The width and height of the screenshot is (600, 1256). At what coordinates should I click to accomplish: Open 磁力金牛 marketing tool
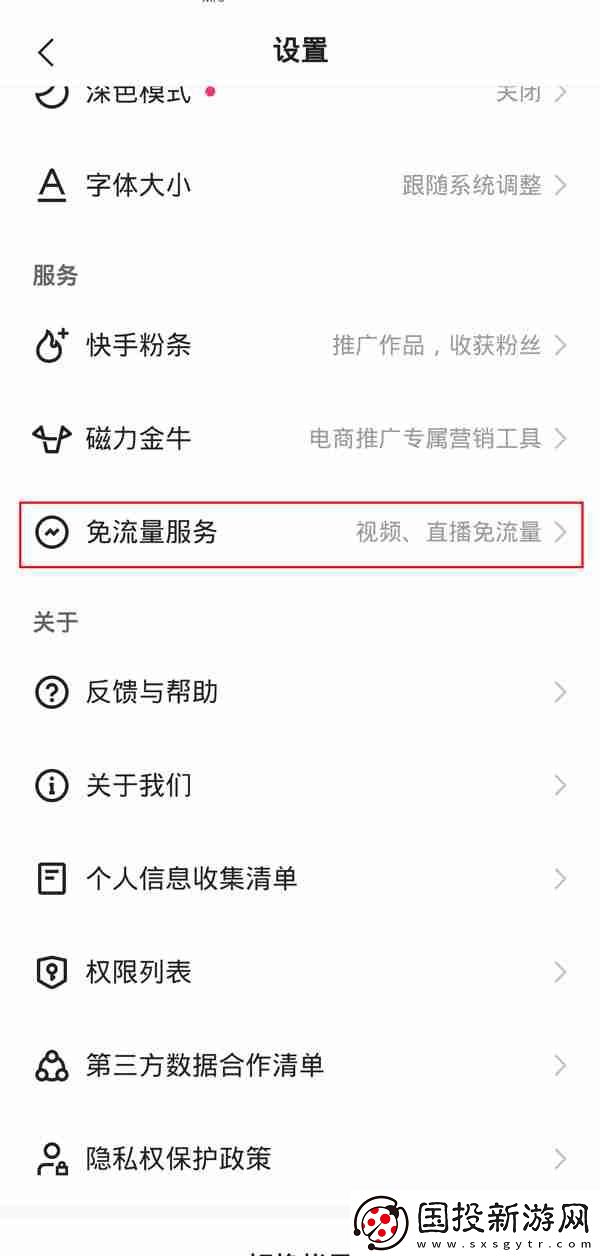300,438
